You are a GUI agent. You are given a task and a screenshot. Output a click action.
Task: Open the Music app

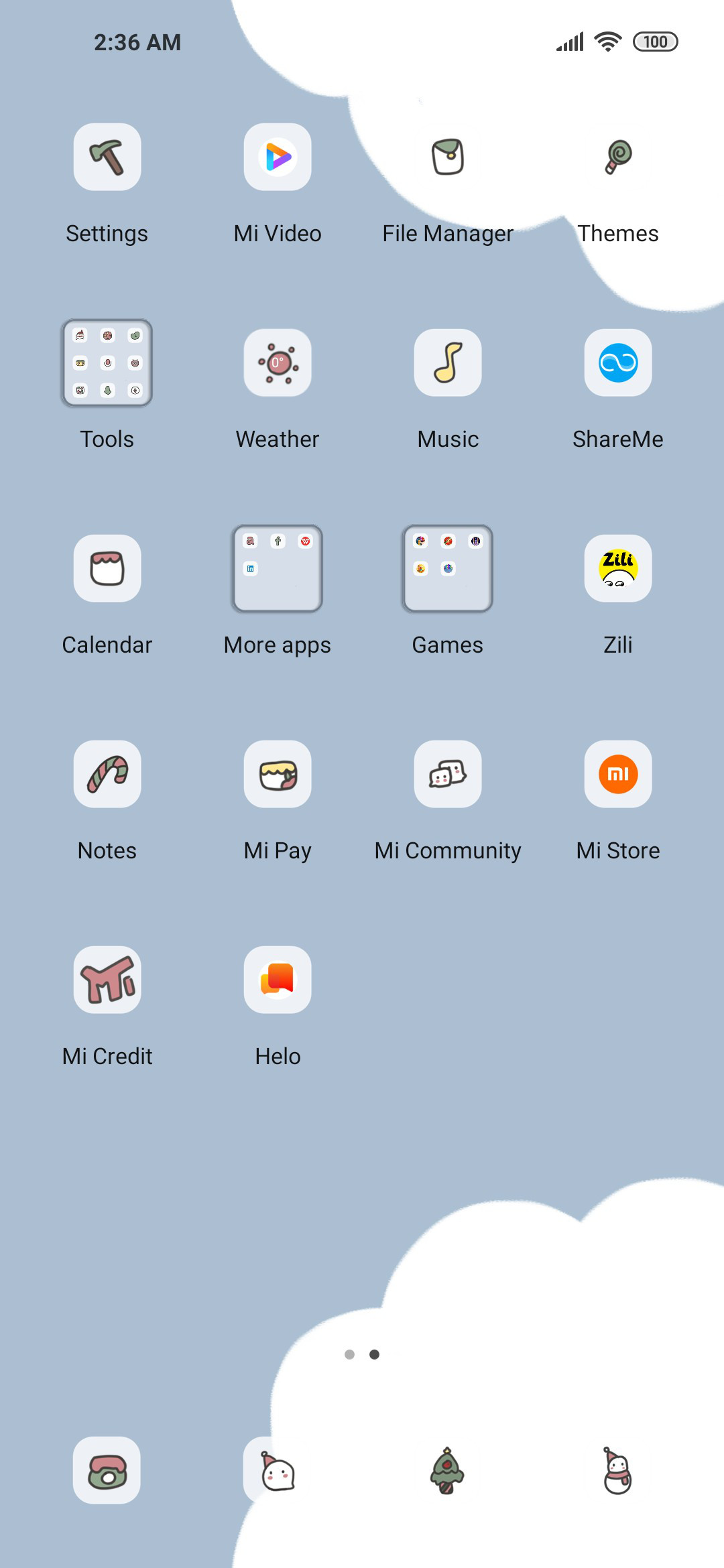click(x=448, y=363)
